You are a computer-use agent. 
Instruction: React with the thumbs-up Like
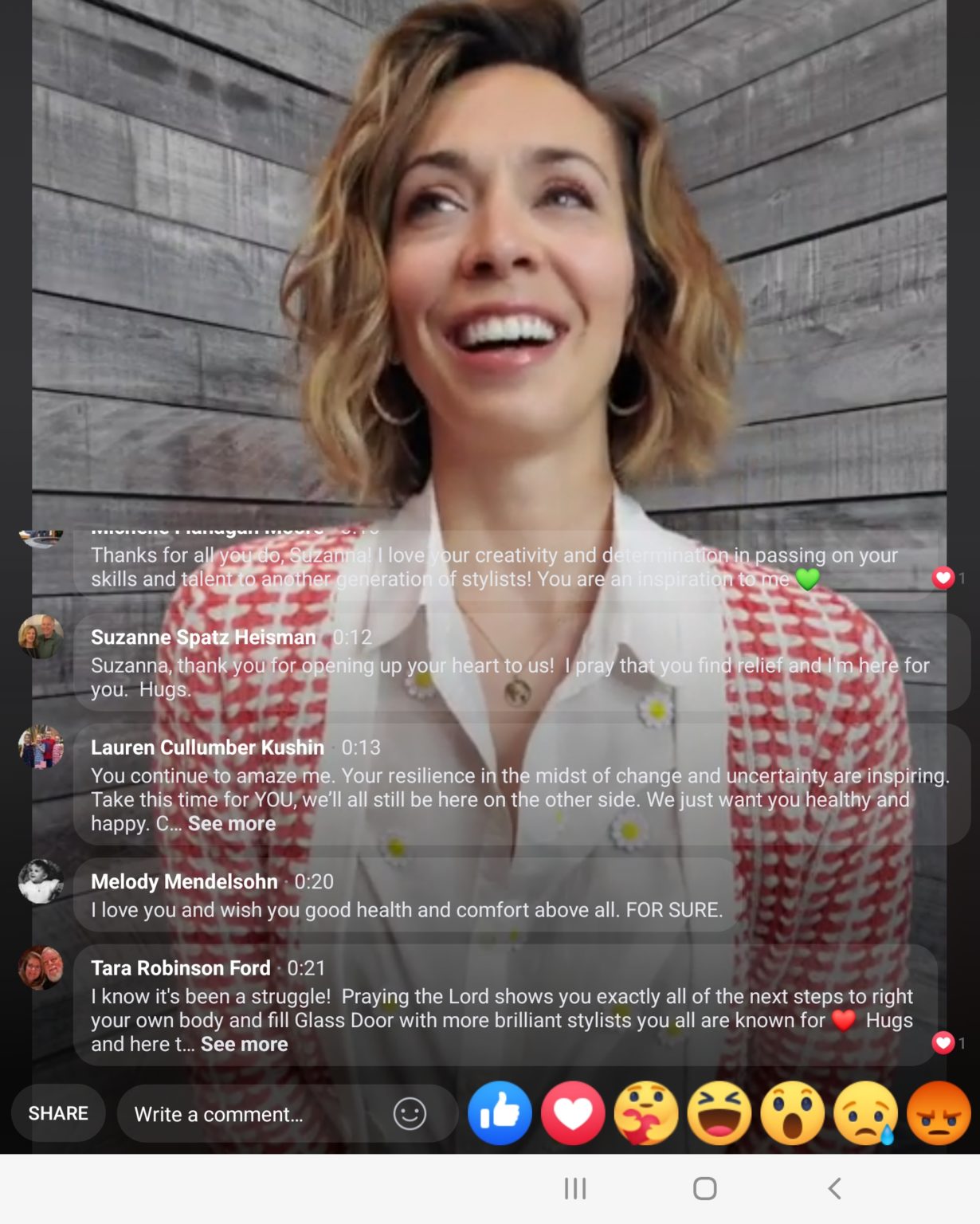[500, 1113]
